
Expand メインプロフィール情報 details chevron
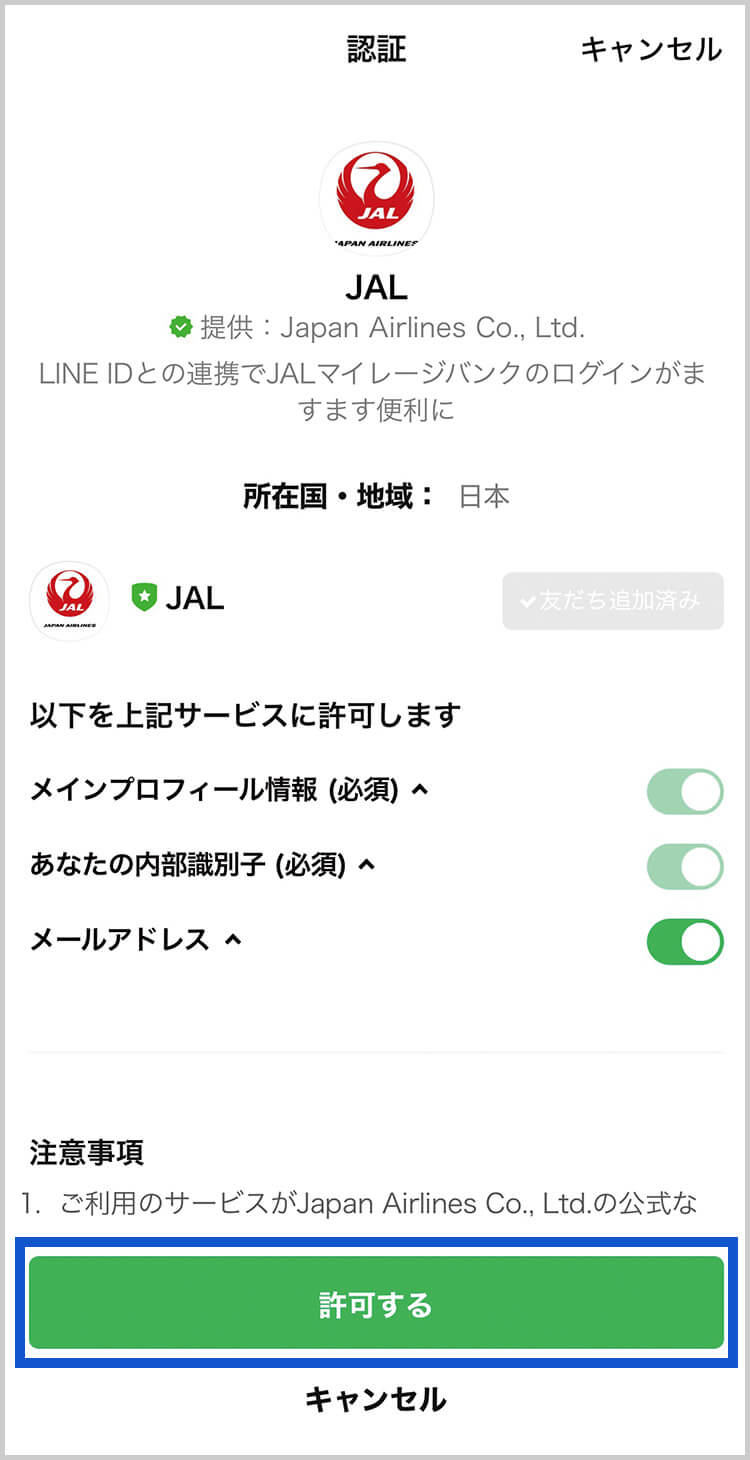(x=420, y=790)
